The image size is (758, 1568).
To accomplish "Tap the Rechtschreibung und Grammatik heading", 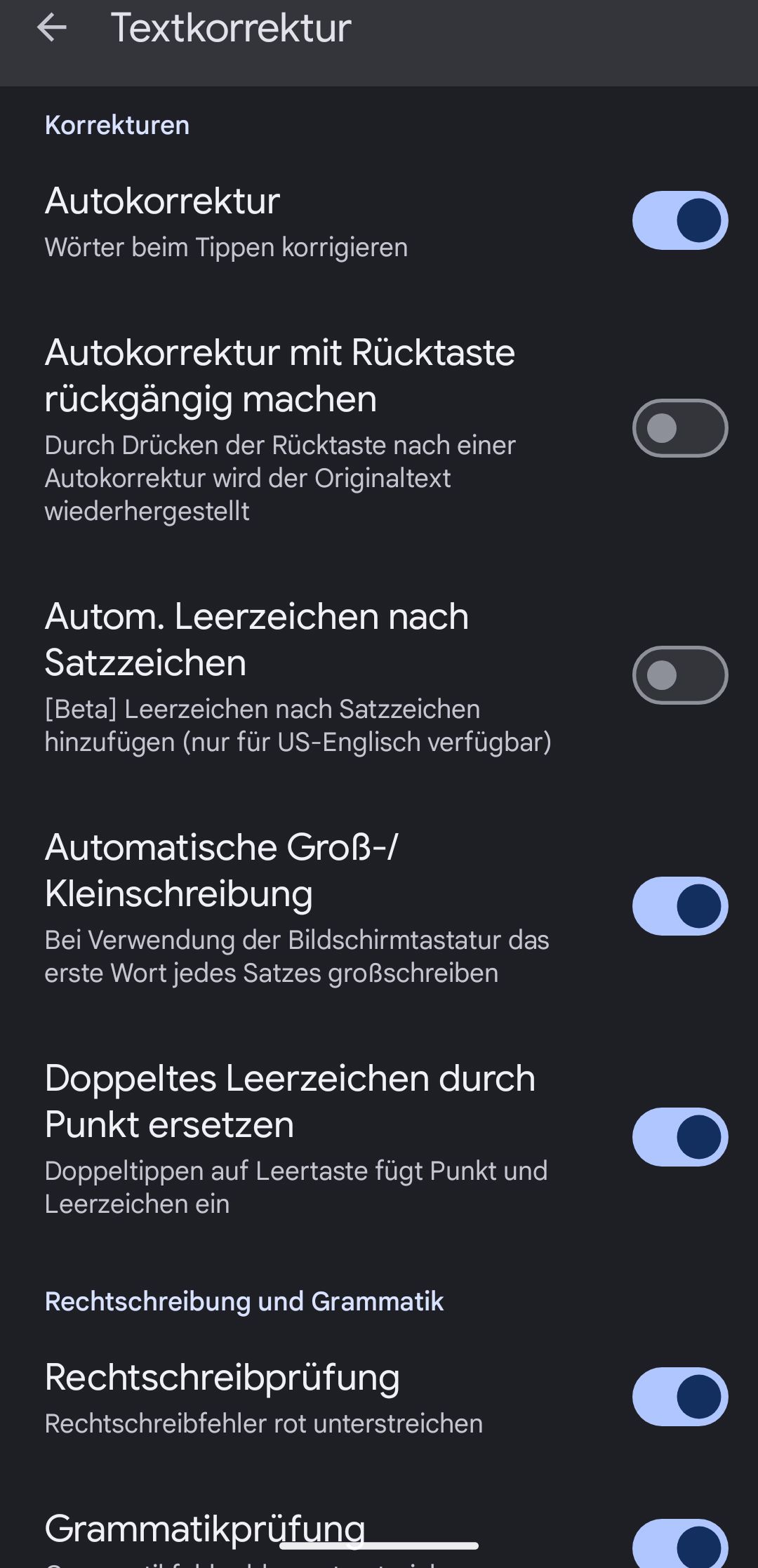I will click(244, 1301).
